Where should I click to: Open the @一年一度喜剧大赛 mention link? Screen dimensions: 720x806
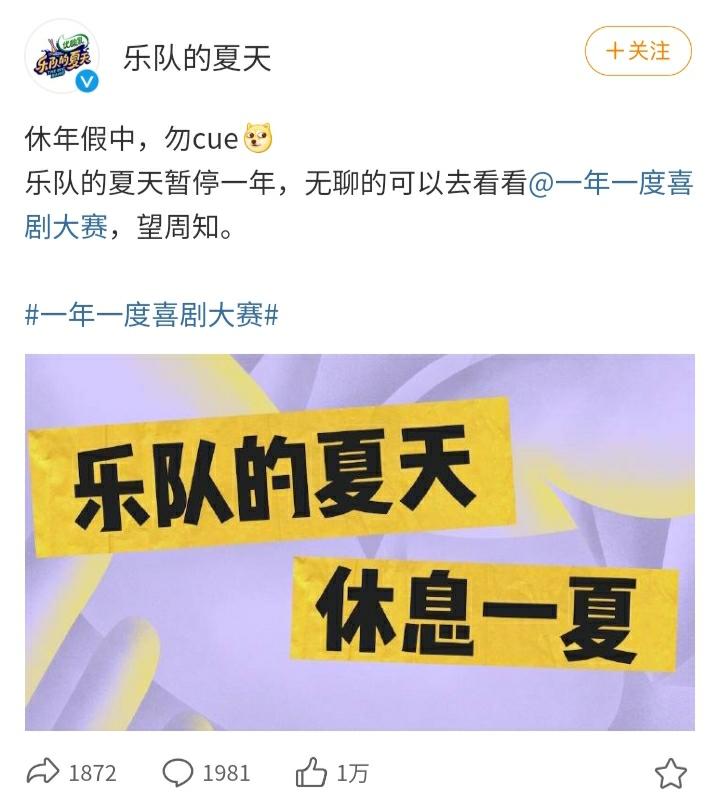pyautogui.click(x=359, y=205)
